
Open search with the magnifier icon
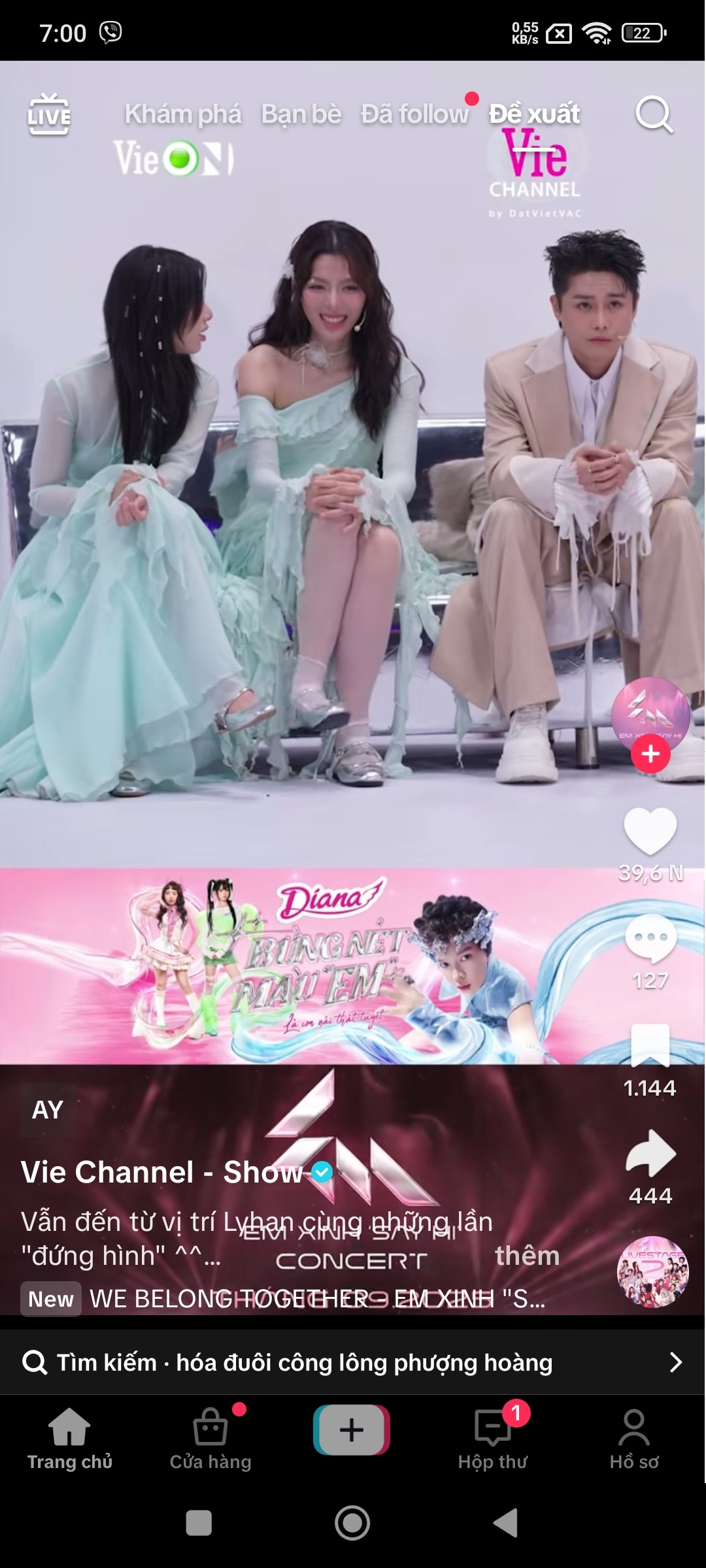(x=654, y=115)
